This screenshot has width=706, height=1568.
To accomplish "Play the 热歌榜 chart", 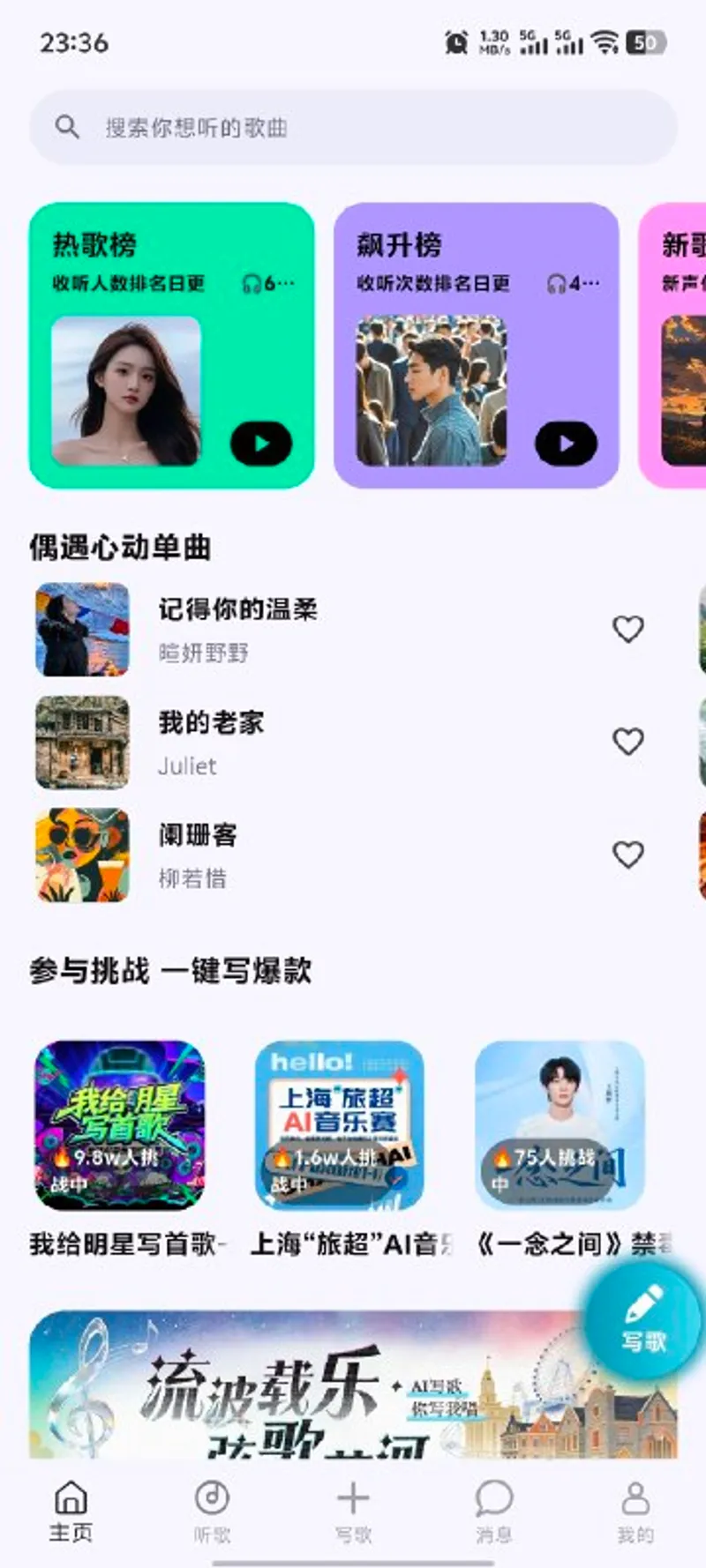I will tap(260, 444).
